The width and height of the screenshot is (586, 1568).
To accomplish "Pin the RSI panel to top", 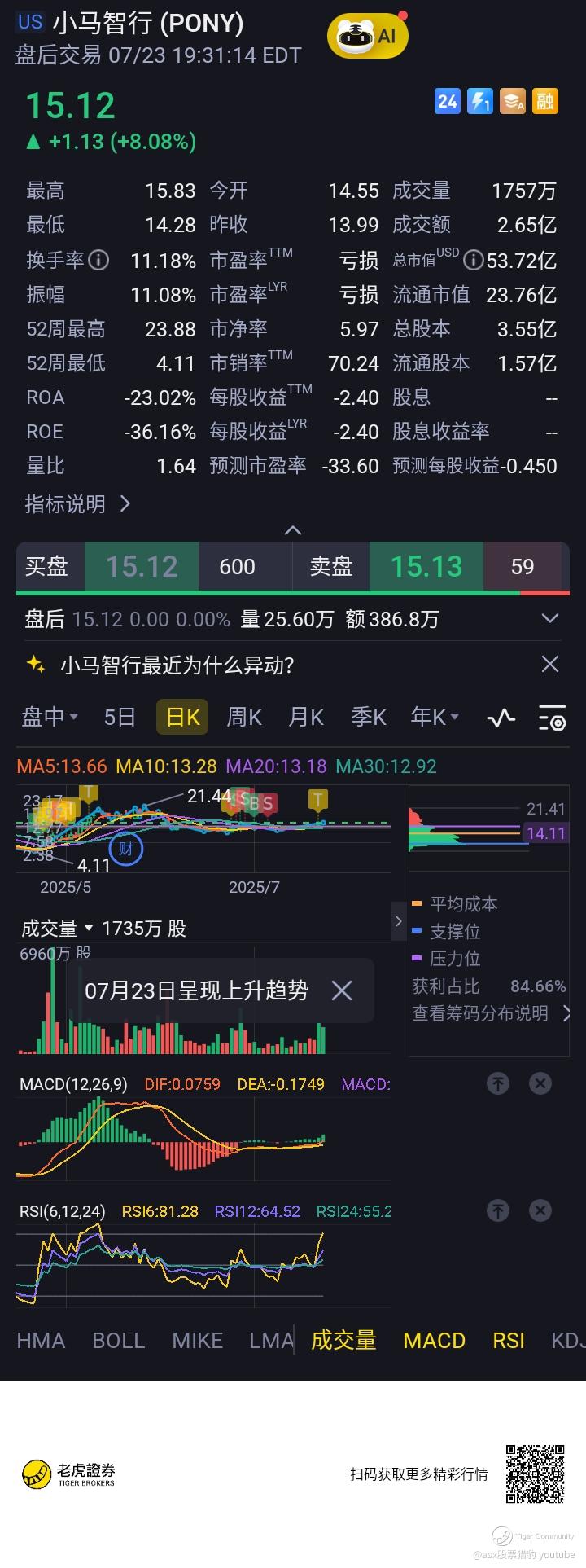I will (498, 1211).
